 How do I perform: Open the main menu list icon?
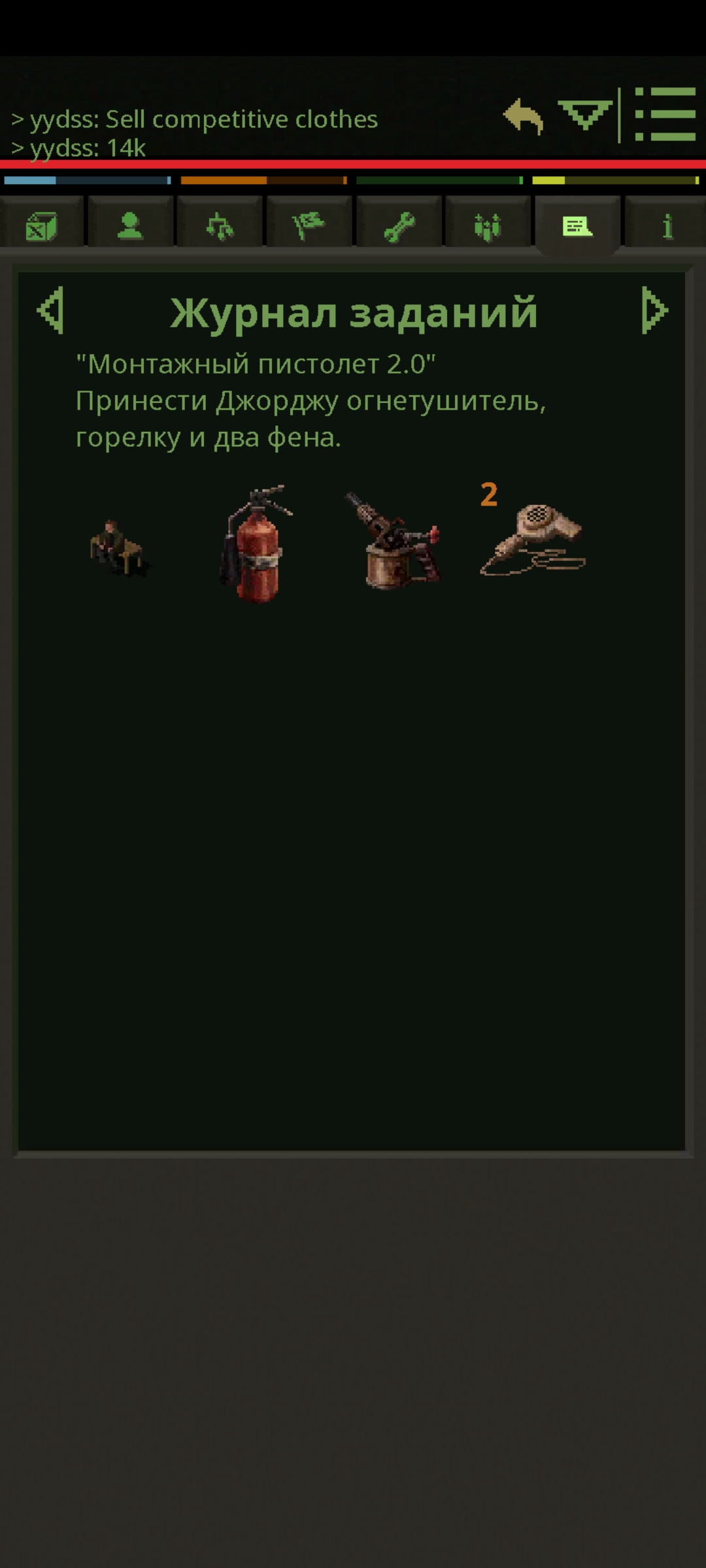pos(665,114)
